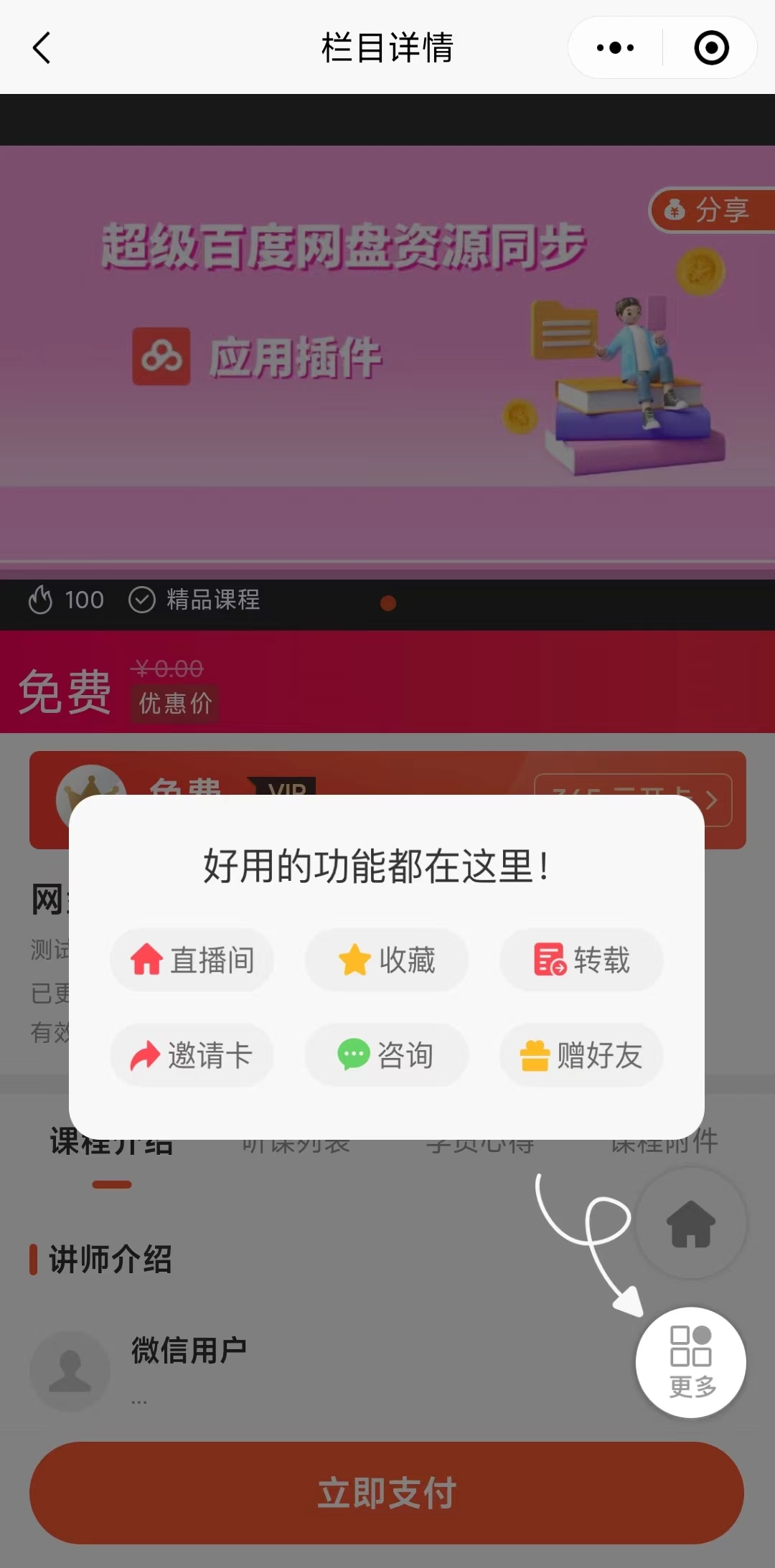Tap 立即支付 to pay now
775x1568 pixels.
click(387, 1493)
